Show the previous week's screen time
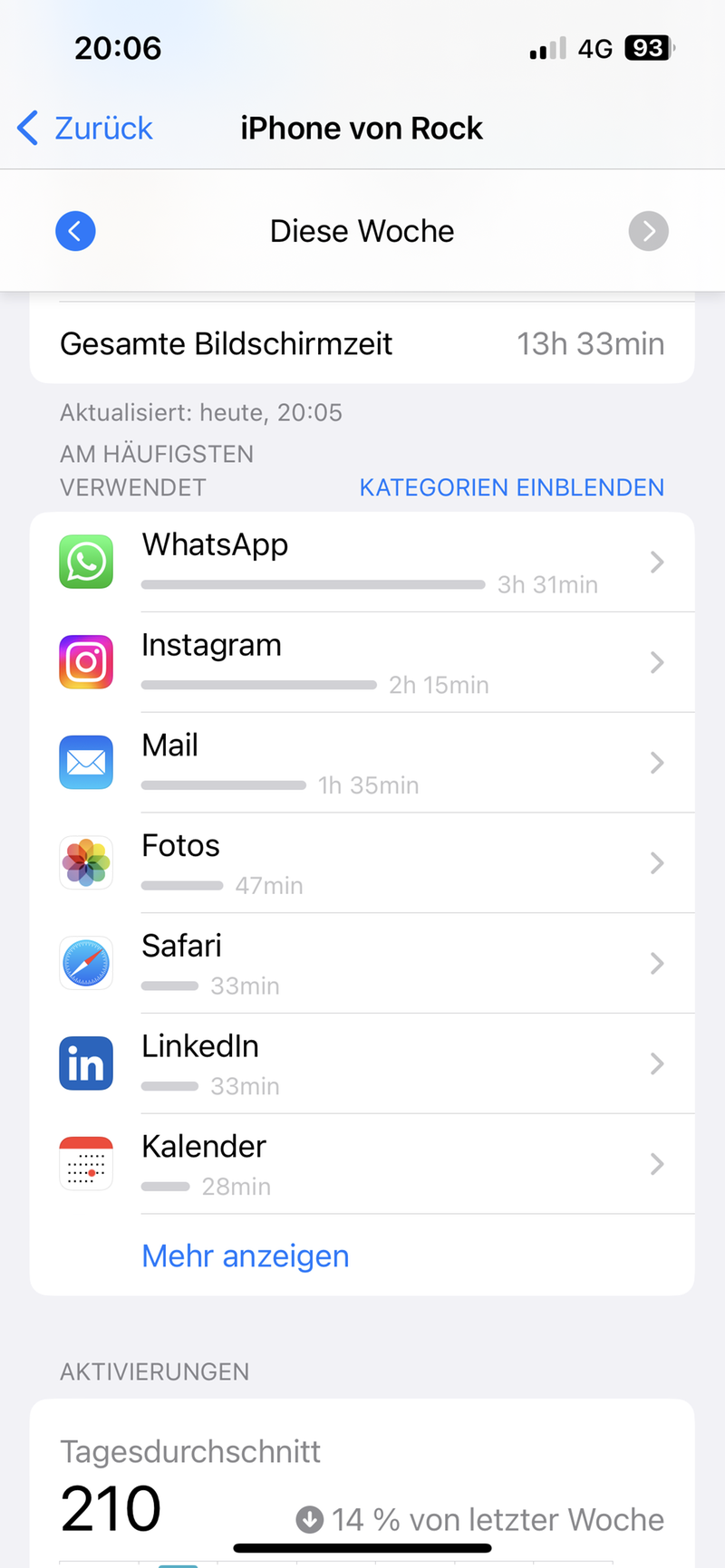 (x=75, y=231)
